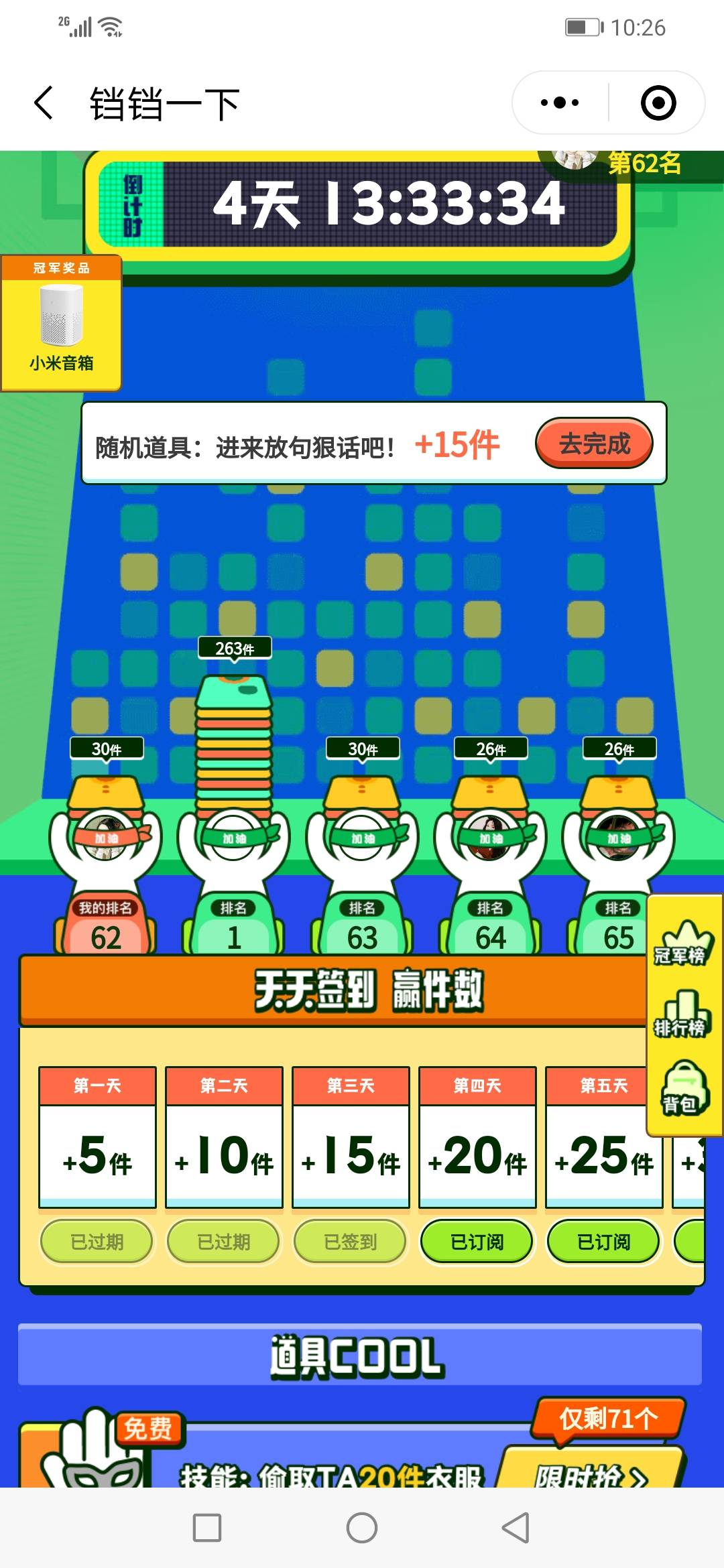The height and width of the screenshot is (1568, 724).
Task: Select the rank 64 player character
Action: pos(490,838)
